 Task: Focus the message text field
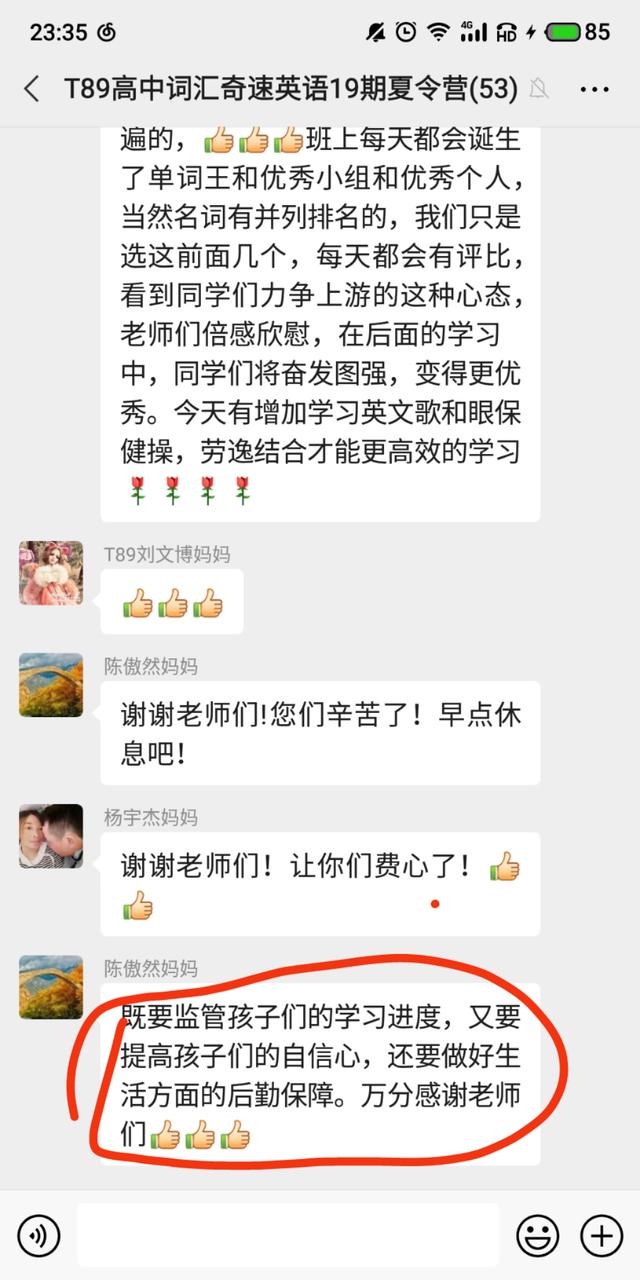point(288,1237)
